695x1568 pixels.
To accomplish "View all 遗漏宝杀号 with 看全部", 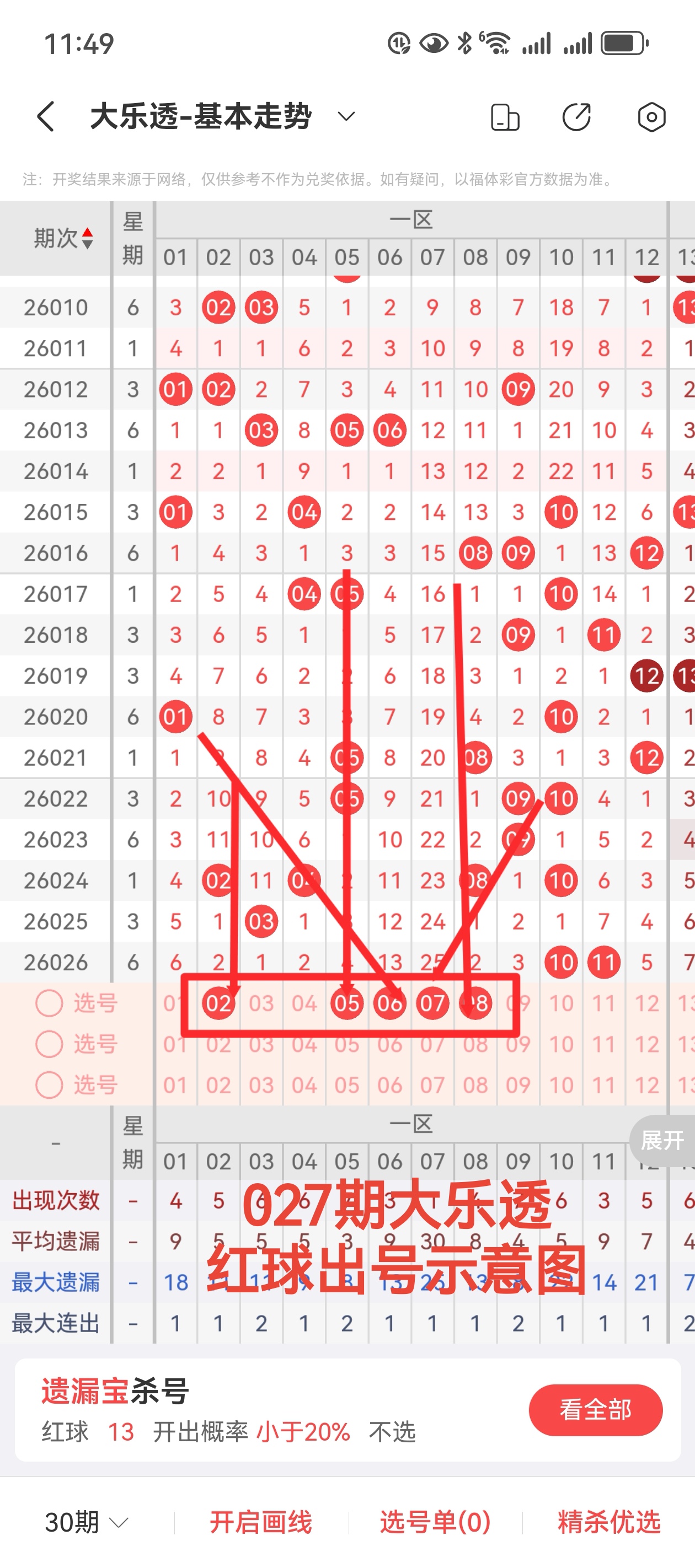I will [x=595, y=1410].
